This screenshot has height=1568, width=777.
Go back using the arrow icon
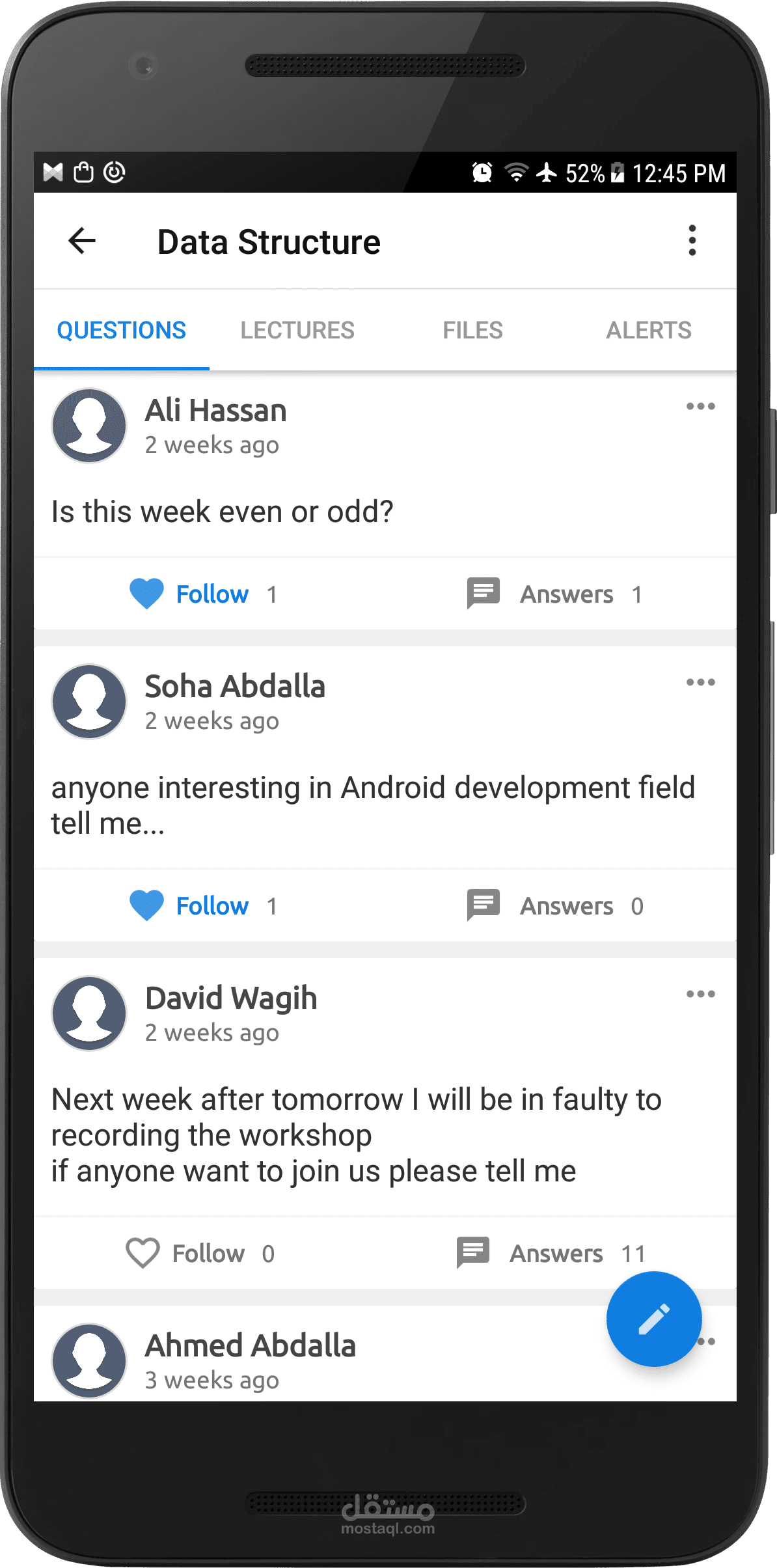pos(82,241)
